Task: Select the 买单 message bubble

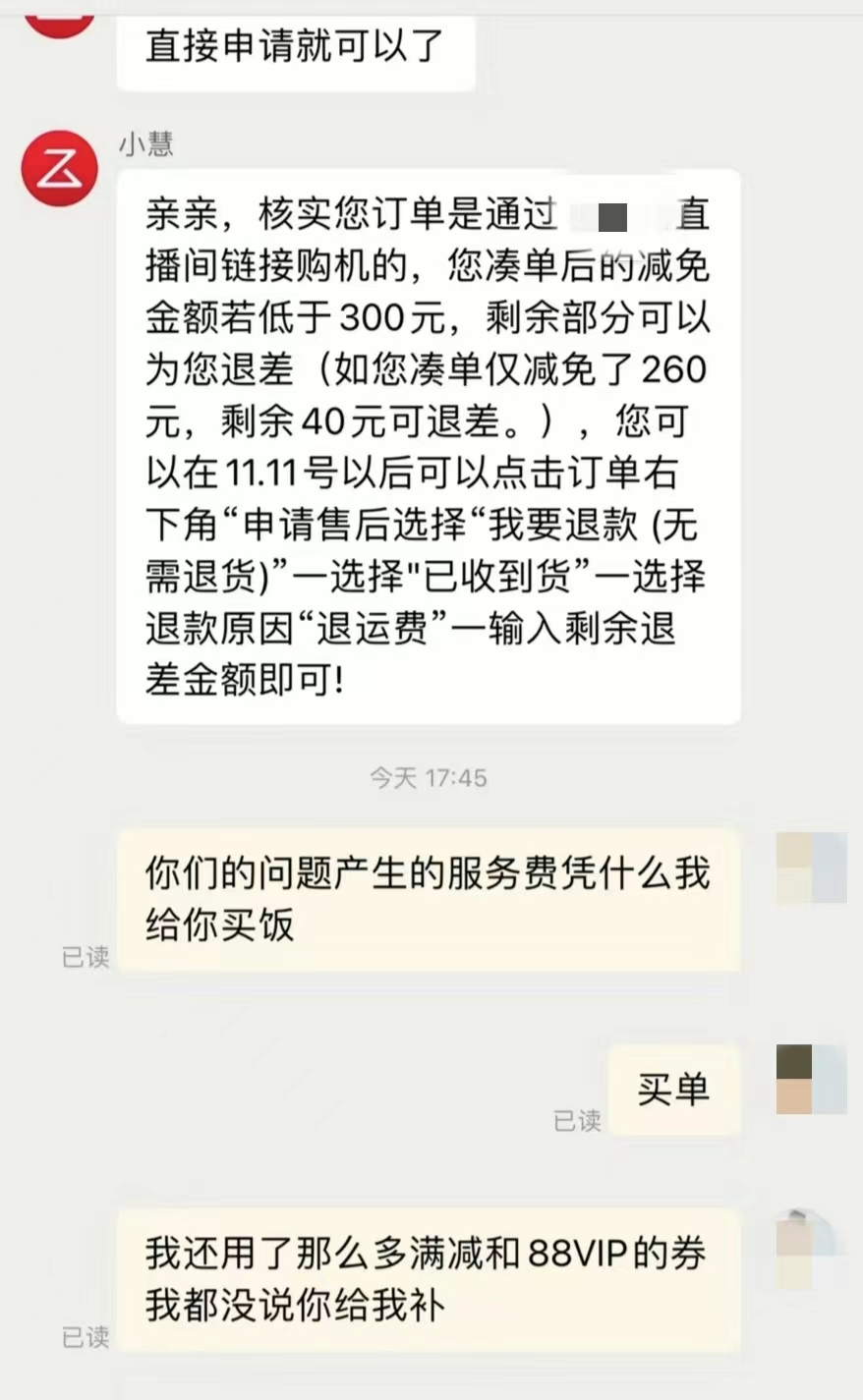Action: coord(674,1089)
